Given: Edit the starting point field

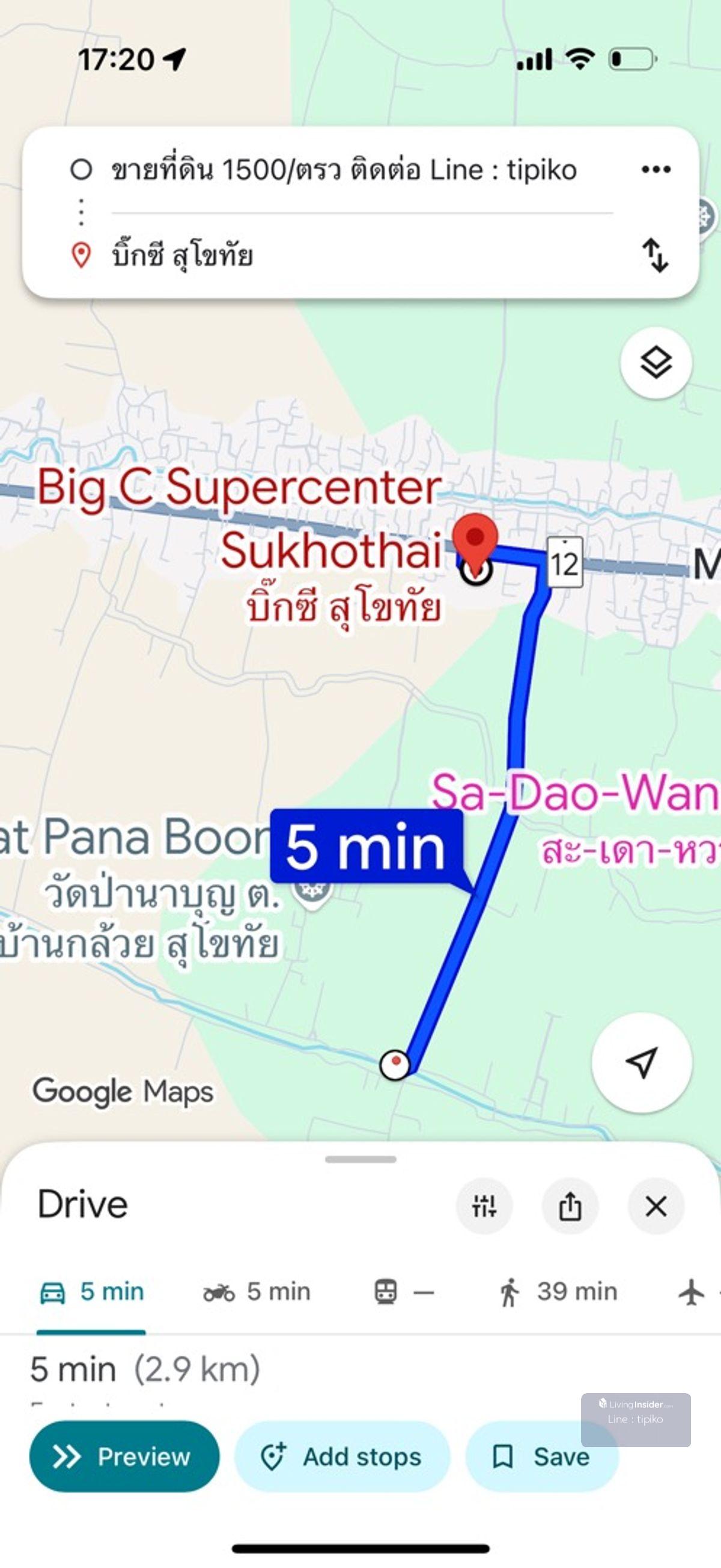Looking at the screenshot, I should pyautogui.click(x=344, y=170).
